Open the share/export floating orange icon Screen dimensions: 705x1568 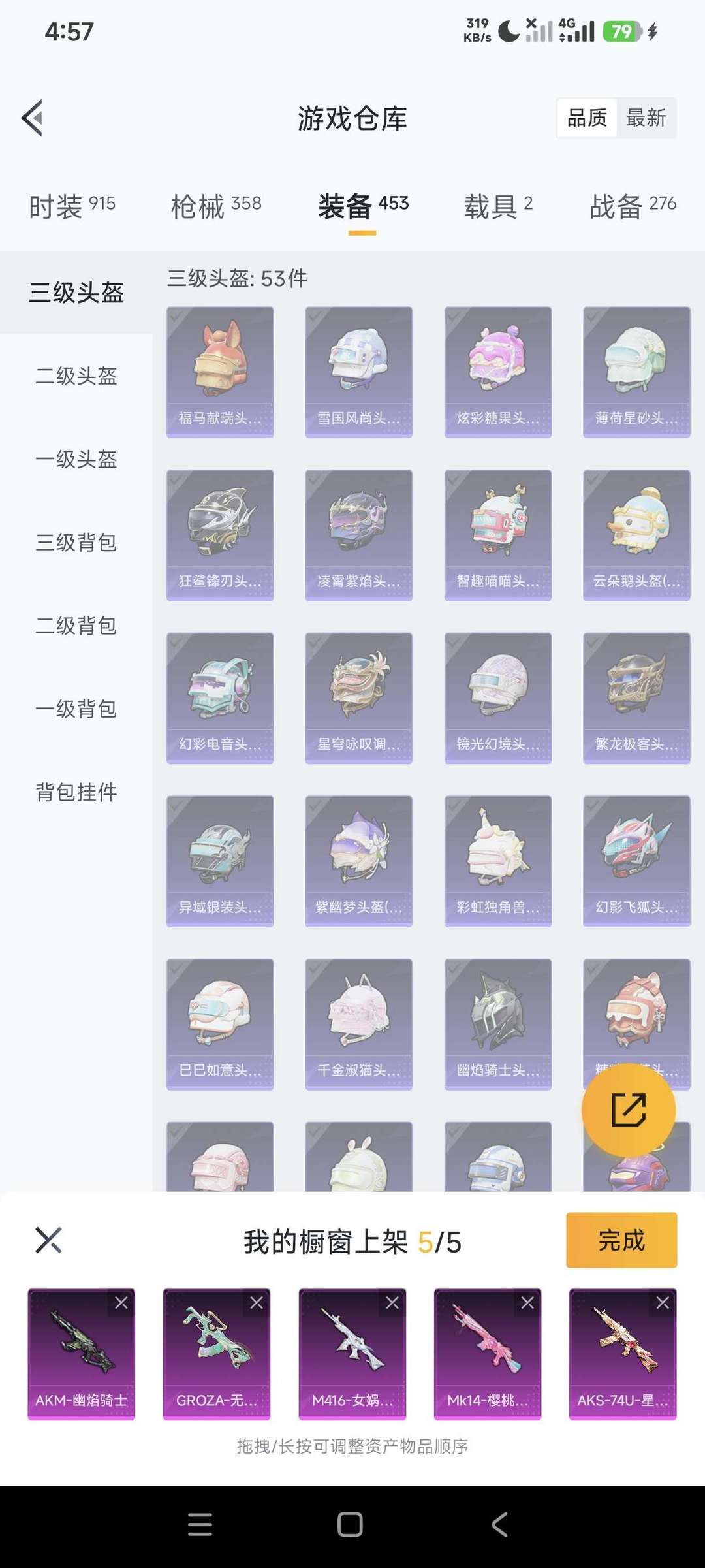(629, 1109)
